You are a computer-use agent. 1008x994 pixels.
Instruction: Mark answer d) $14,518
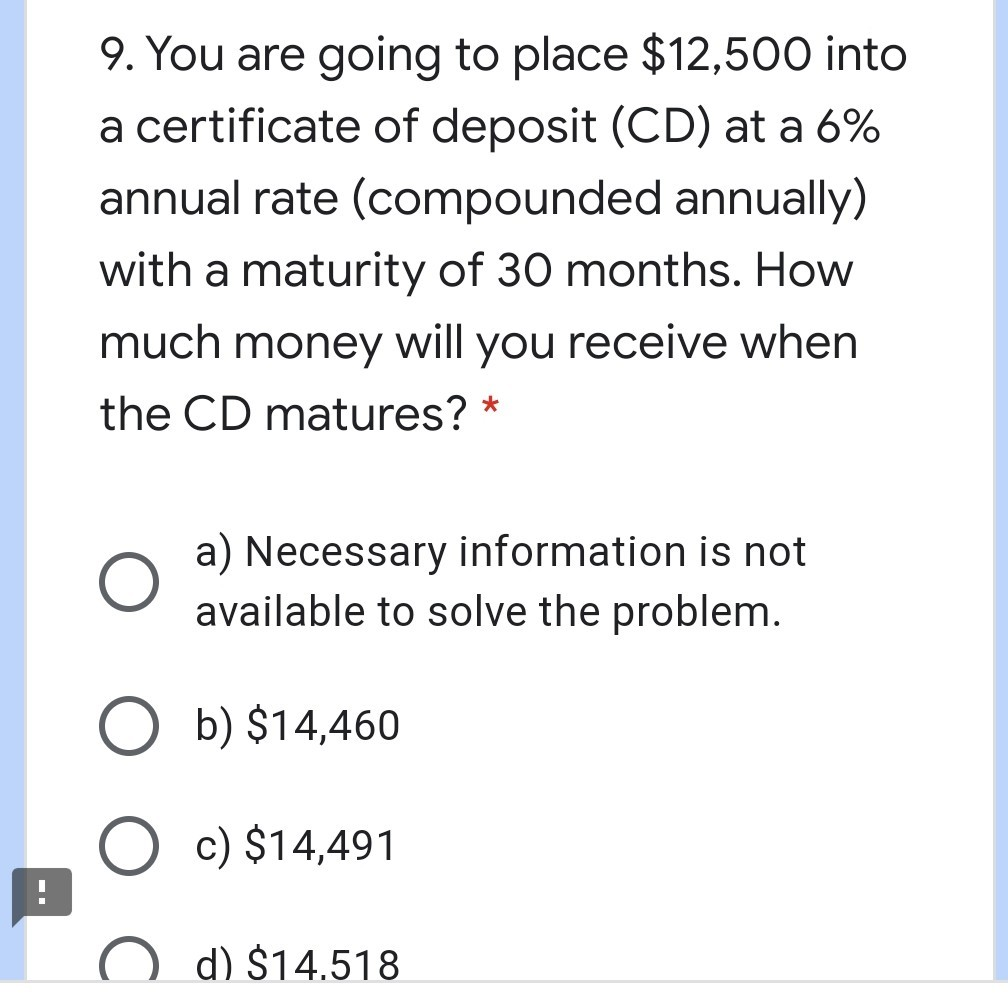(128, 967)
